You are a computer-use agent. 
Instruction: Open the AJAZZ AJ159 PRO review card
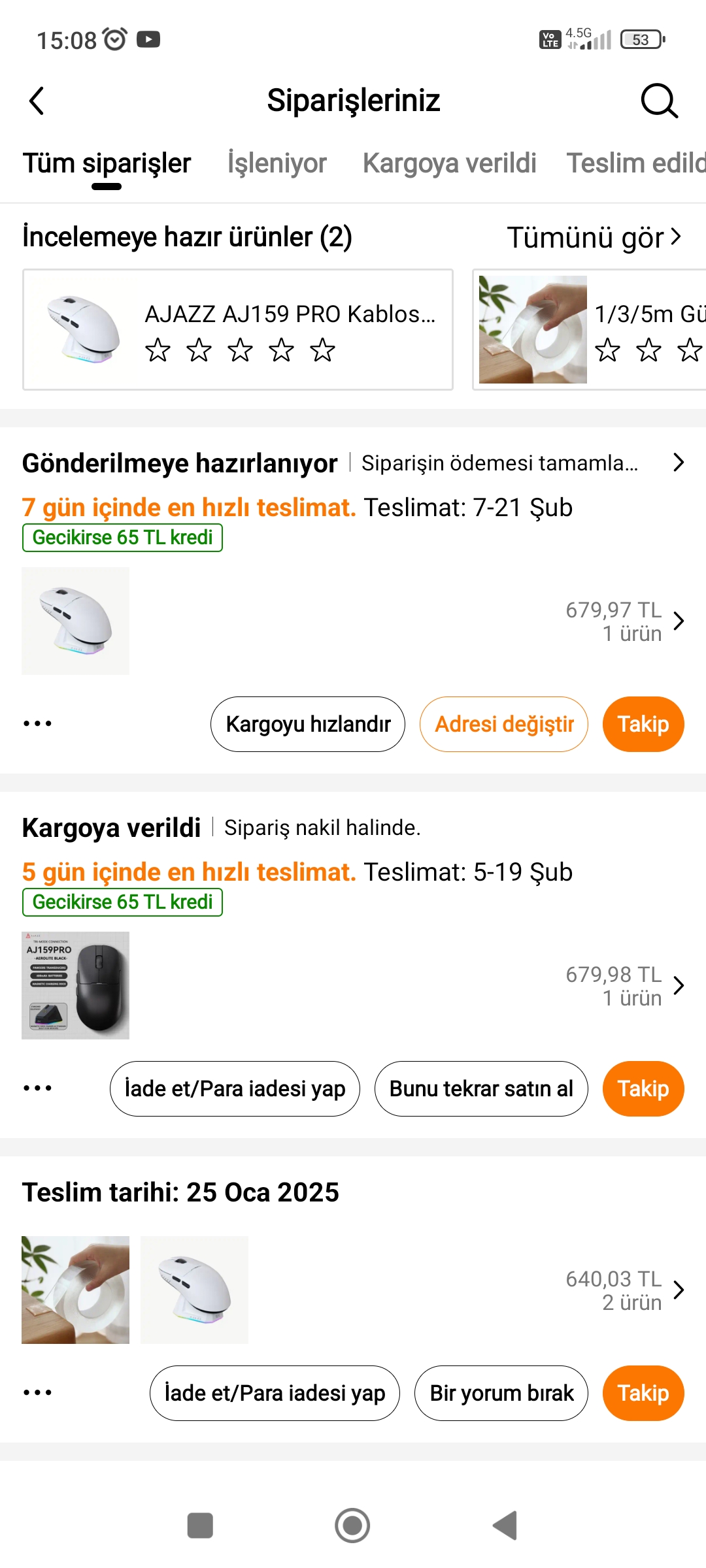click(238, 329)
